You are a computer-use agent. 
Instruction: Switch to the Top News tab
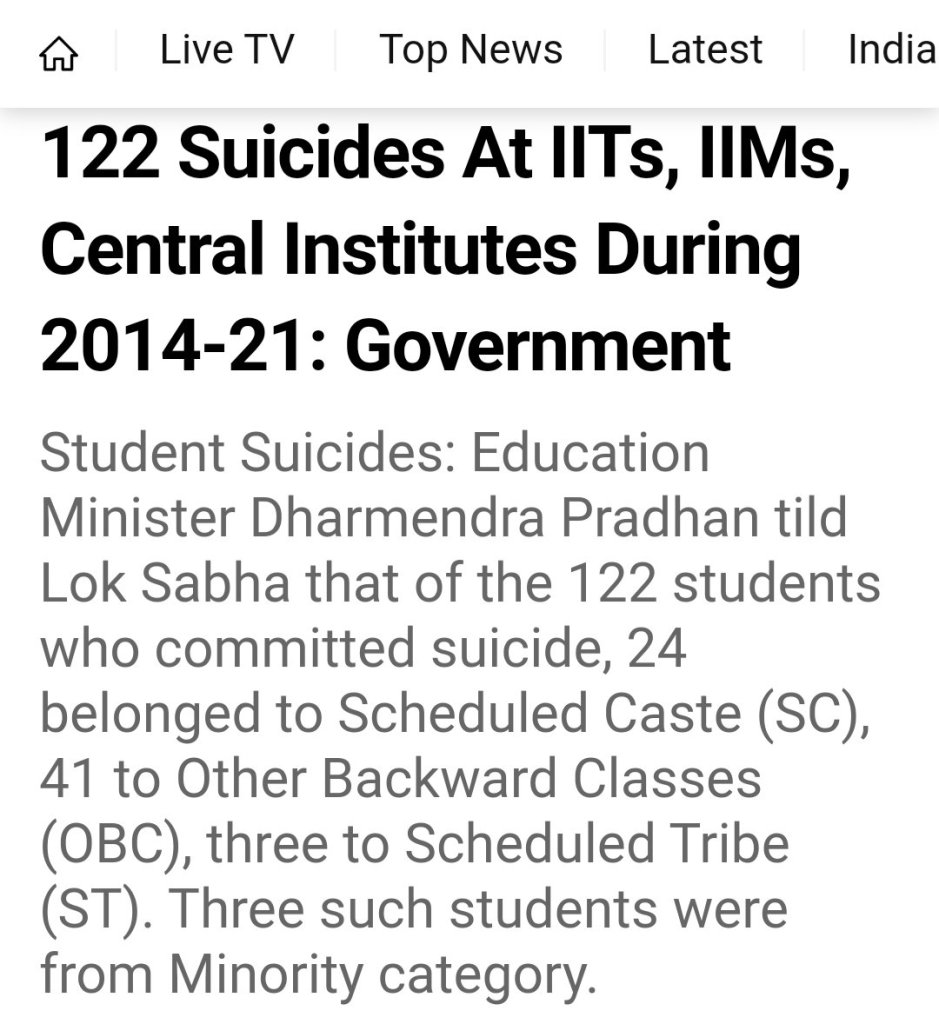[x=470, y=50]
